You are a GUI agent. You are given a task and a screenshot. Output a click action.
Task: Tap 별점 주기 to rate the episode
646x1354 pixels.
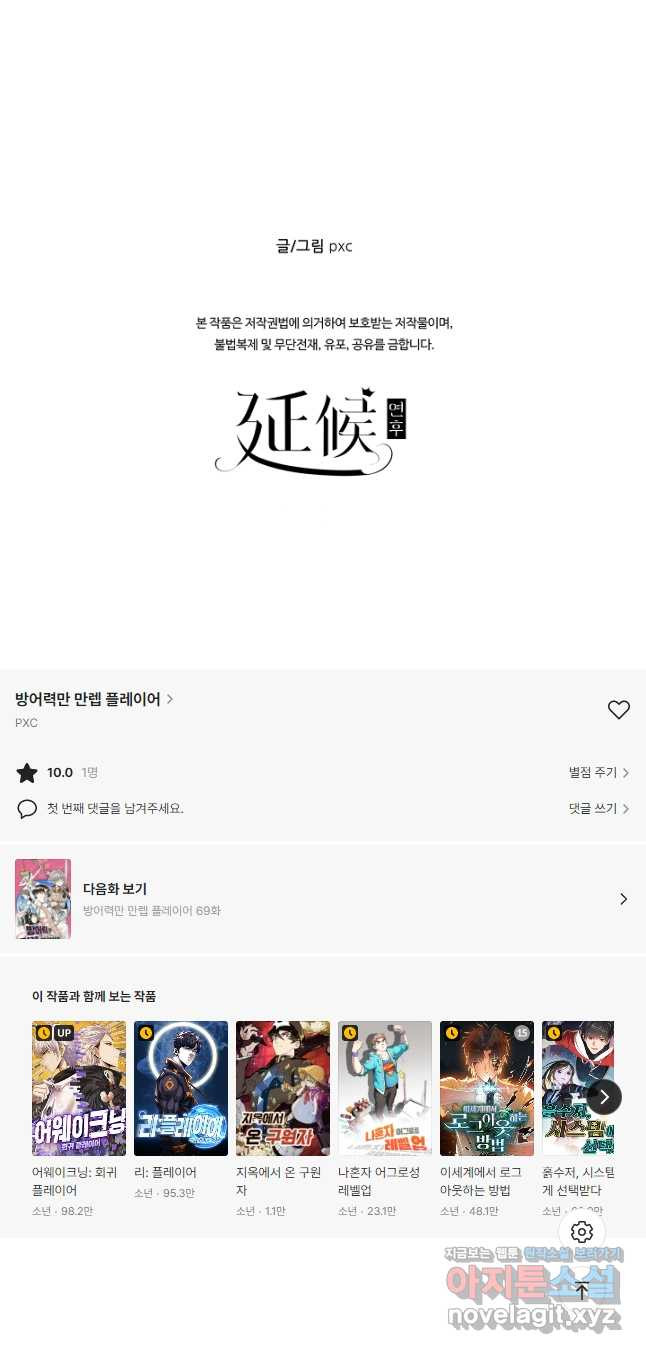[598, 773]
